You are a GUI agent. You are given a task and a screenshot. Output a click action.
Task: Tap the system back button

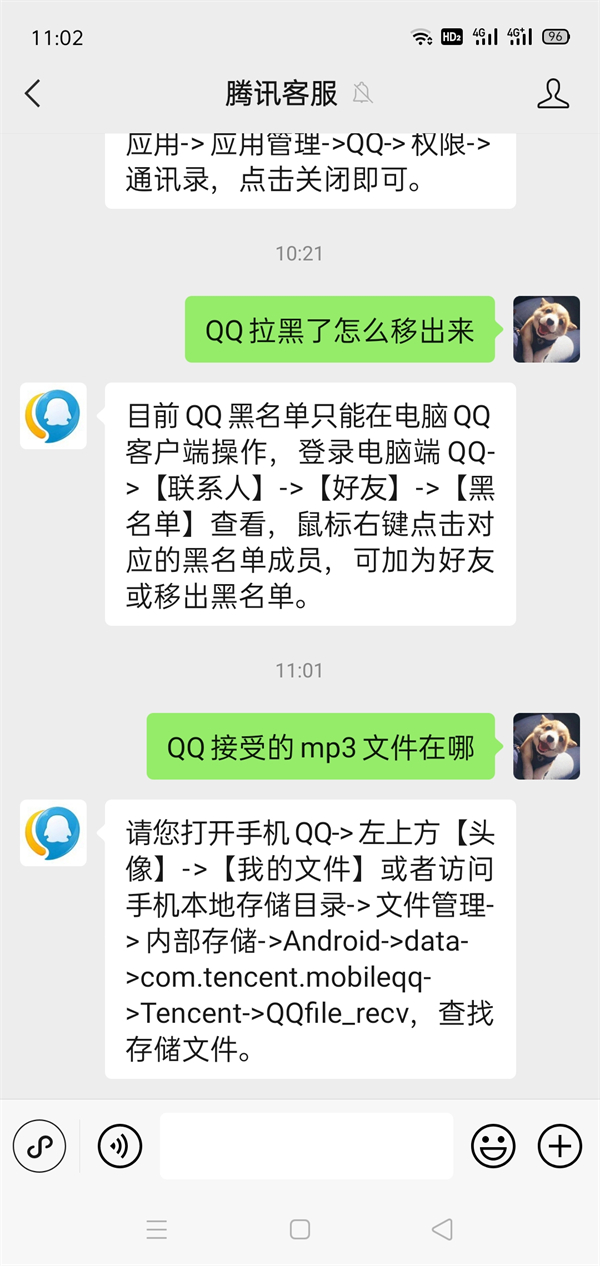pyautogui.click(x=441, y=1229)
